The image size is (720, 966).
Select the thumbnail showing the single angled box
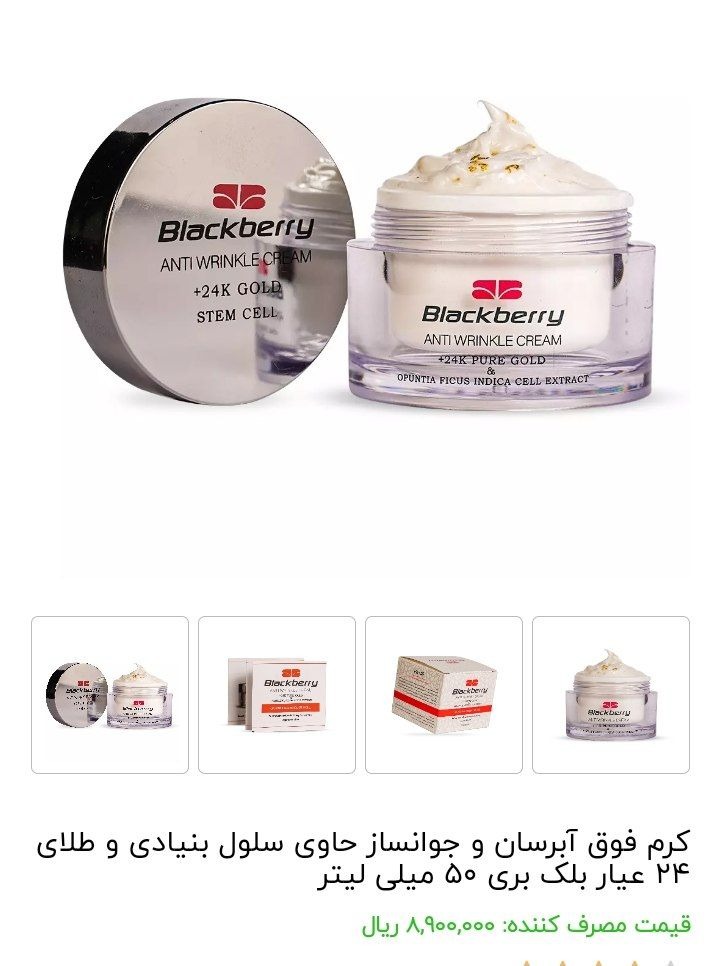444,694
